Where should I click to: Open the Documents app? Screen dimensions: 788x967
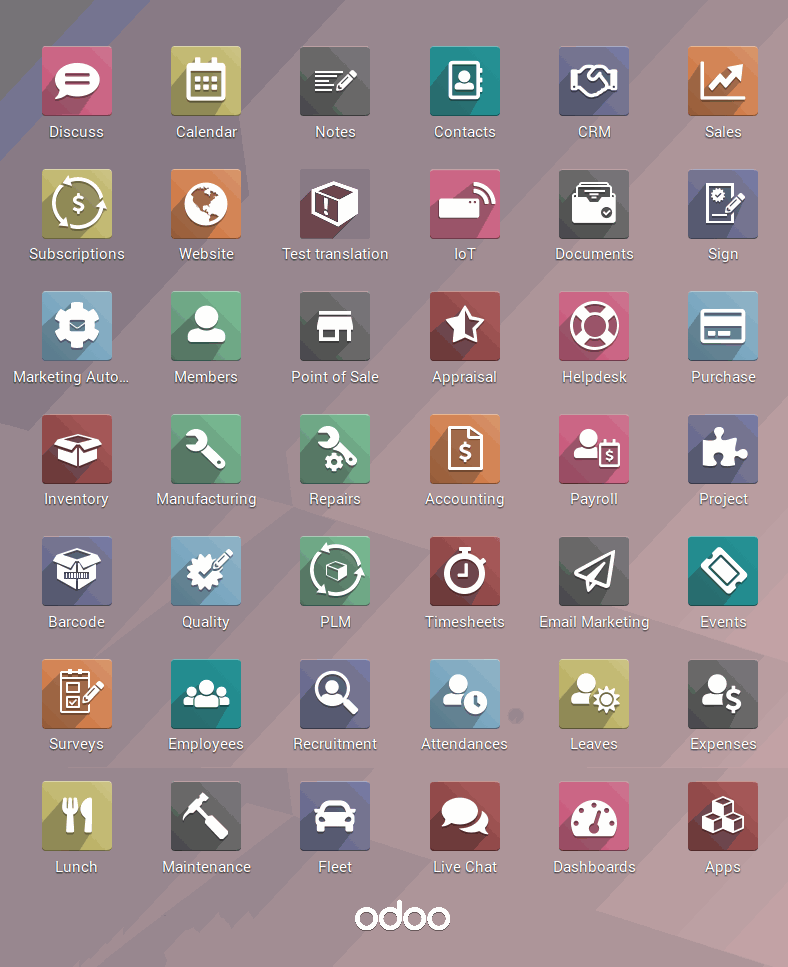pyautogui.click(x=594, y=204)
